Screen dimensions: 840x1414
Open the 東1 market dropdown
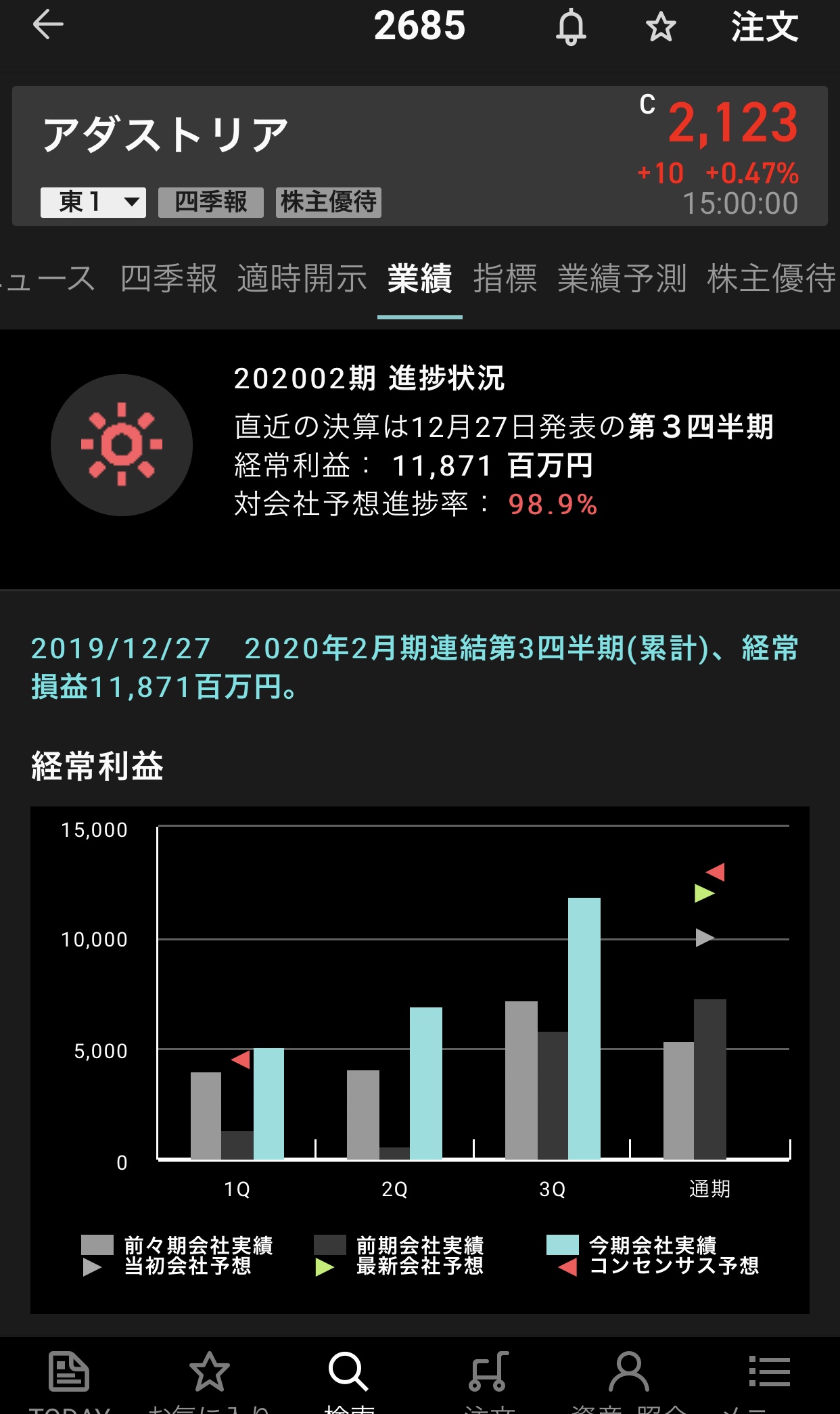point(93,202)
